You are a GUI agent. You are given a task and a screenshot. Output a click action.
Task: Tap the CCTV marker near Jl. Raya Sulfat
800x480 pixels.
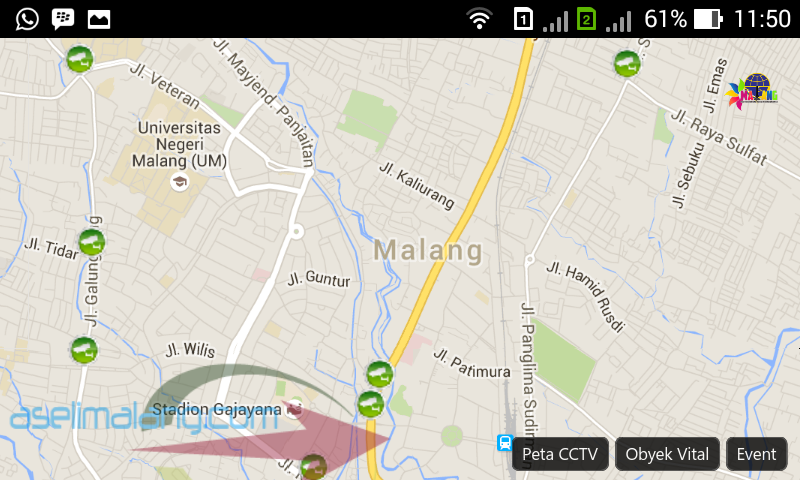[x=627, y=64]
